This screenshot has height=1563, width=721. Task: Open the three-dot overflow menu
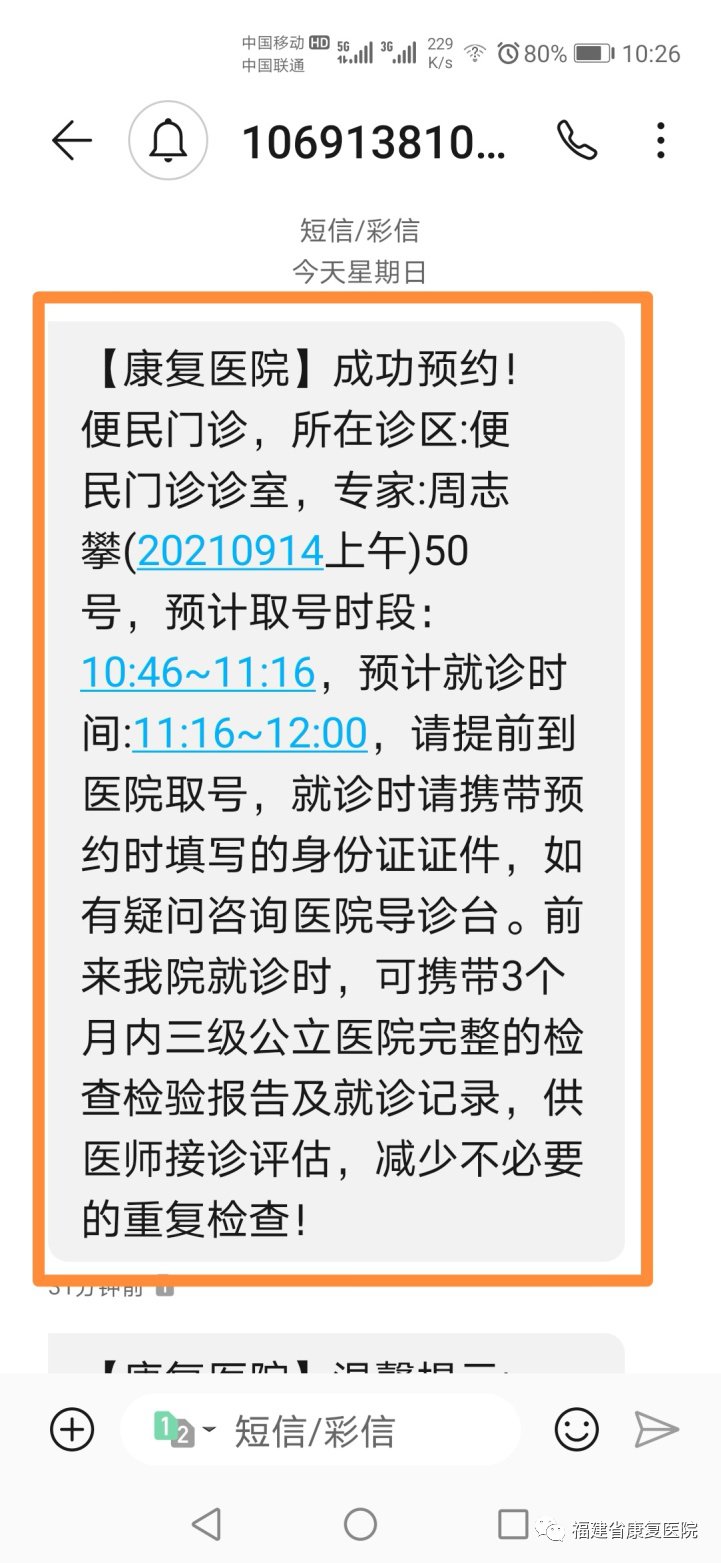point(660,141)
